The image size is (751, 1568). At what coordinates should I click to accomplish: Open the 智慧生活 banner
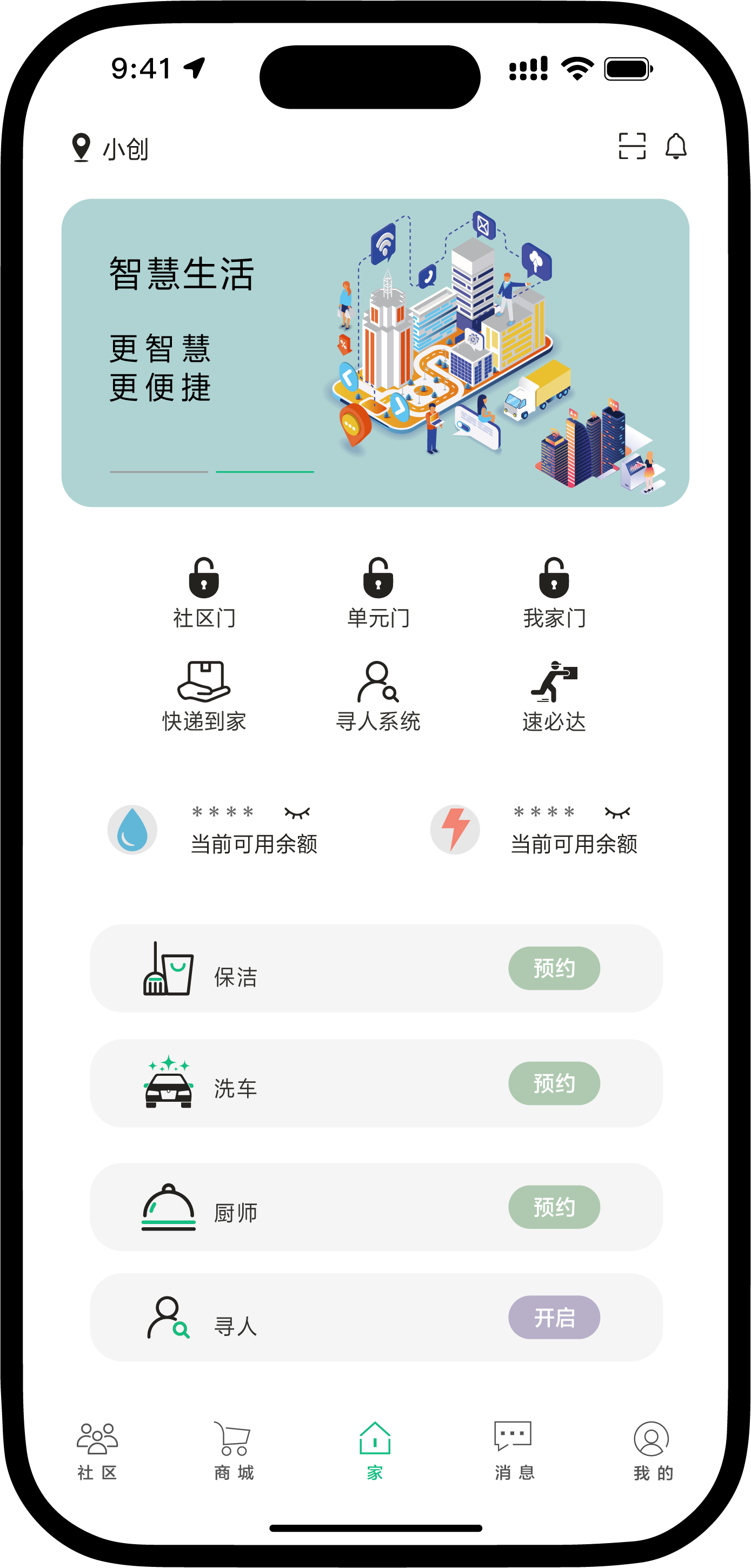click(375, 353)
